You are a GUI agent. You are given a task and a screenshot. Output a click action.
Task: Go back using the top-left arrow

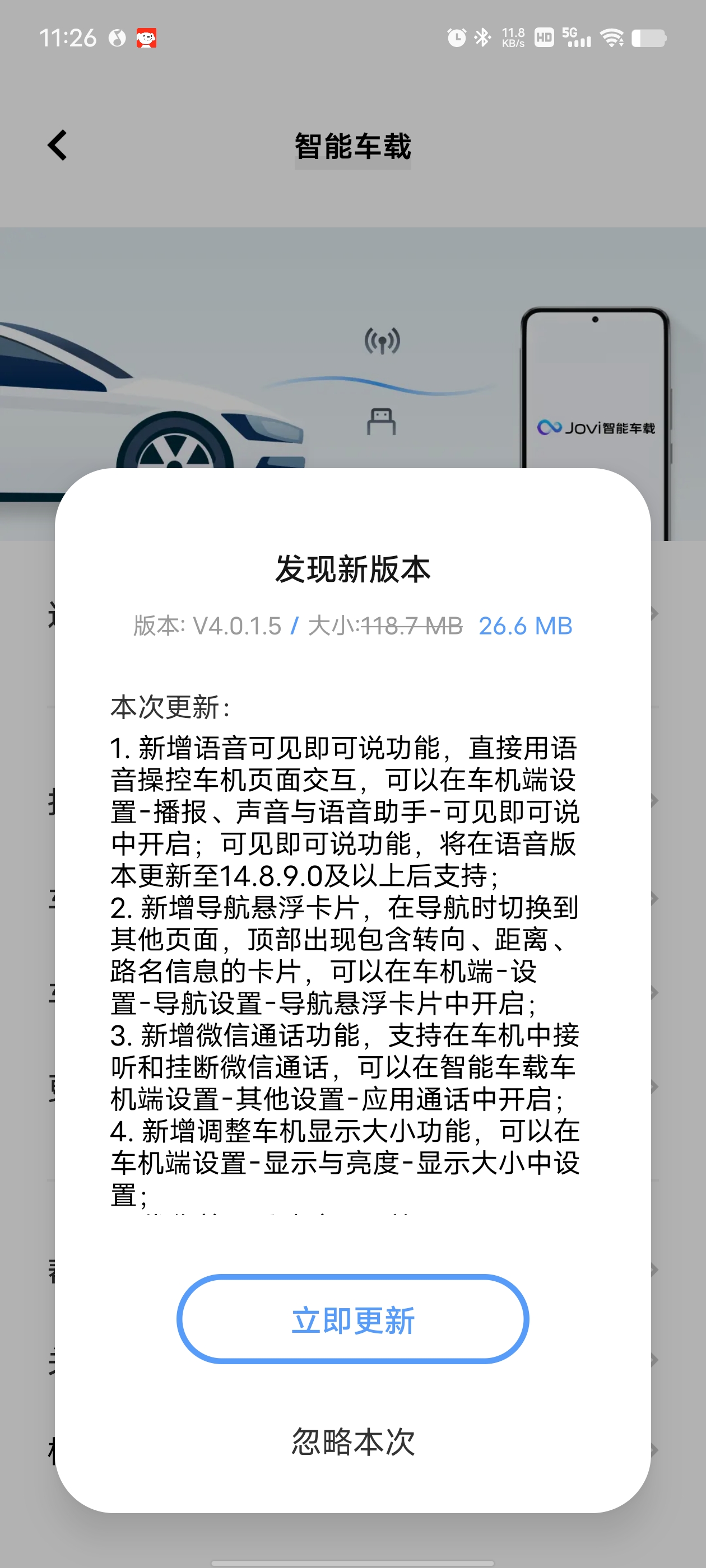click(x=58, y=146)
